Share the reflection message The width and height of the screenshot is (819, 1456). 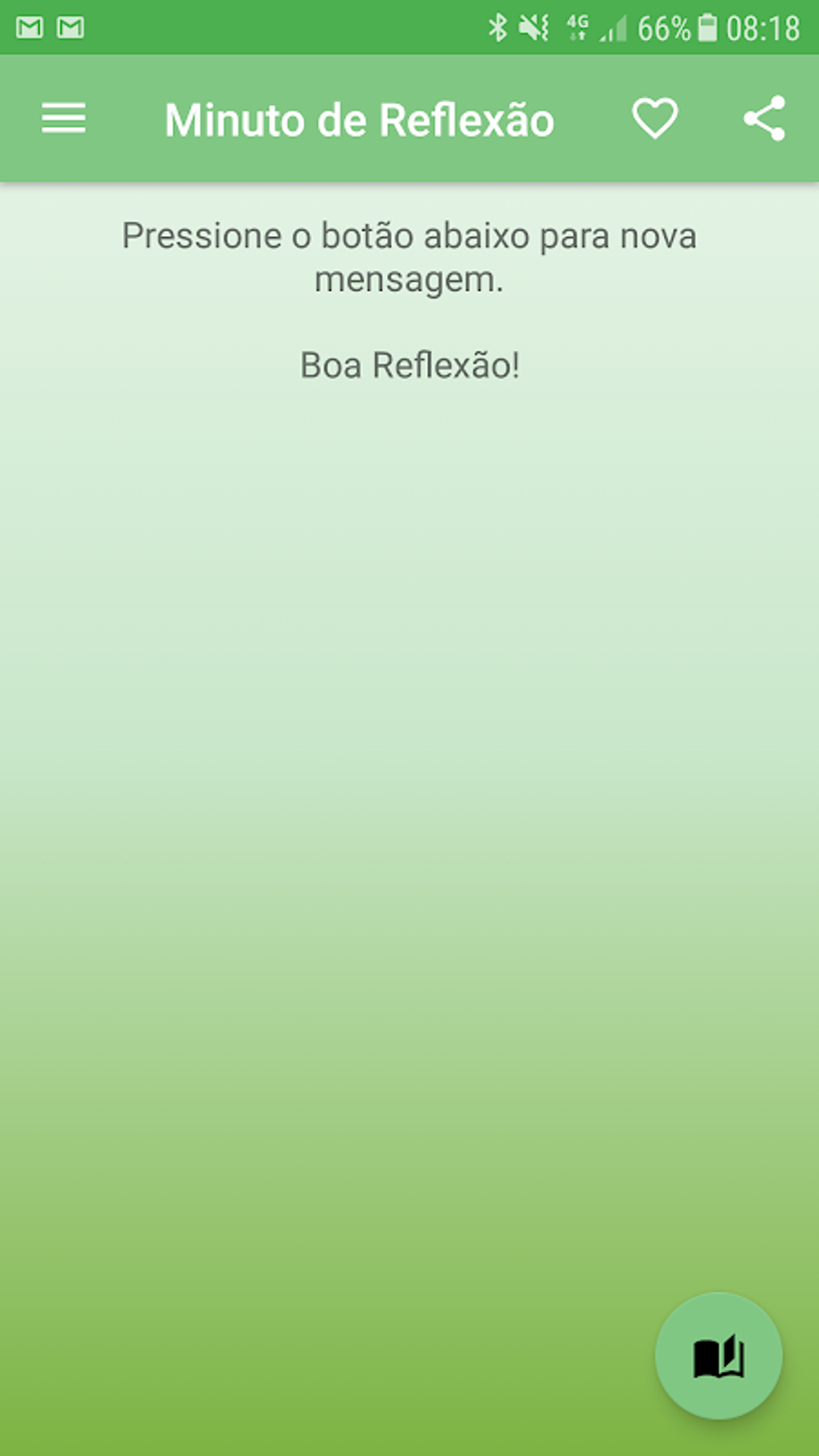point(764,119)
